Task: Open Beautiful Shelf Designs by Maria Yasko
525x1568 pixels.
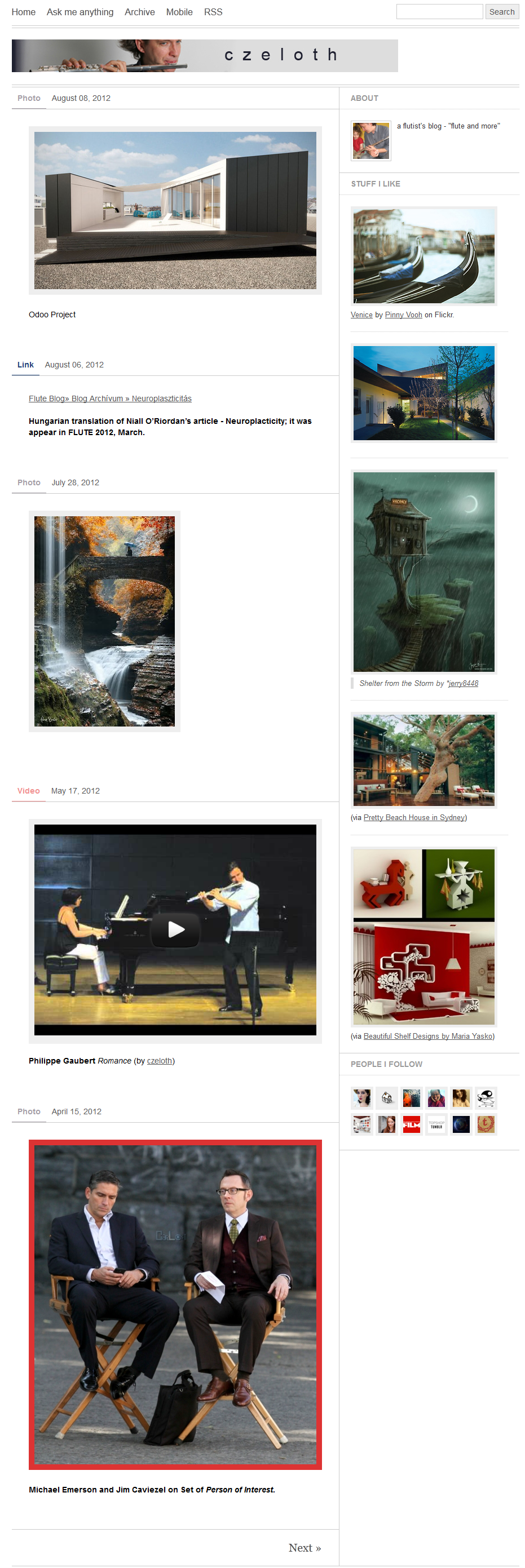Action: pos(427,1036)
